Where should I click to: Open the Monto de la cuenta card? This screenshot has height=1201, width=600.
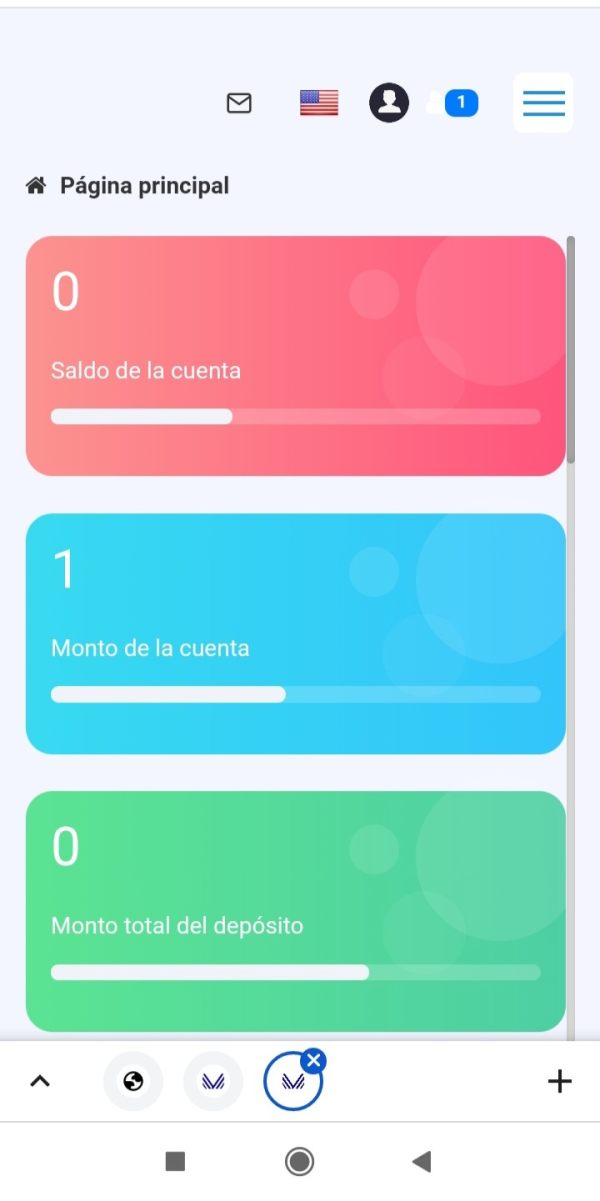tap(296, 634)
